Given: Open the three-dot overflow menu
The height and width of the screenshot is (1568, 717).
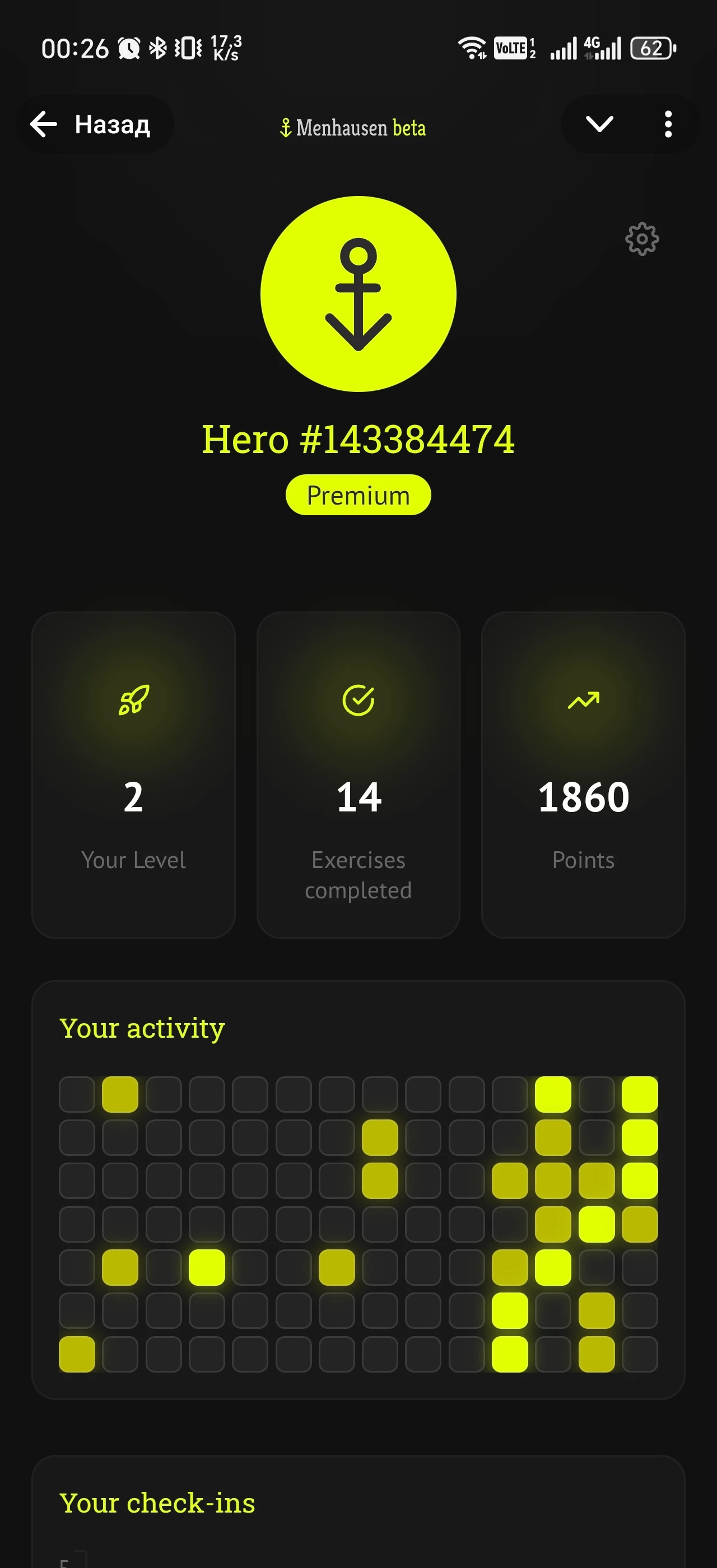Looking at the screenshot, I should pyautogui.click(x=668, y=125).
